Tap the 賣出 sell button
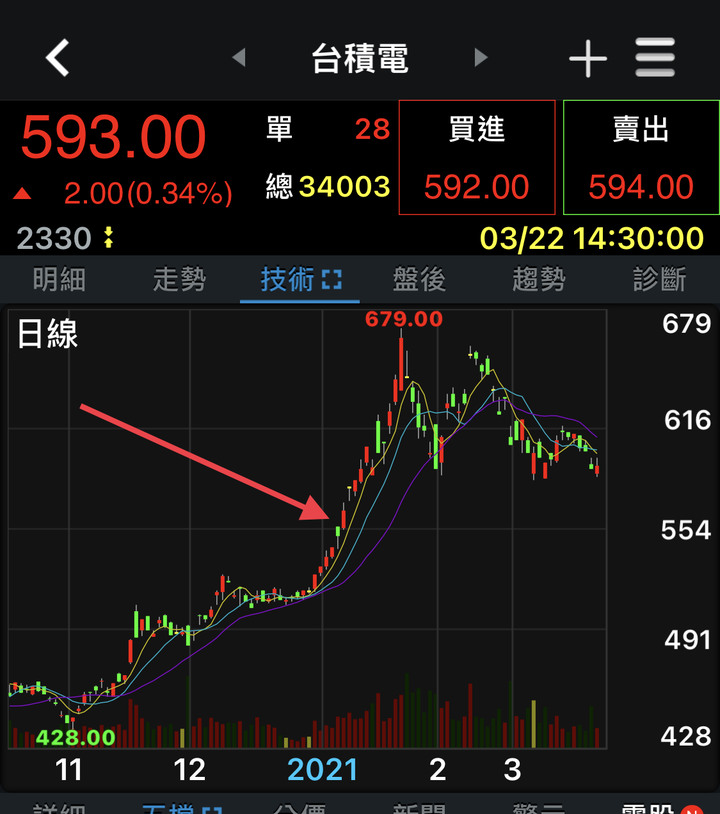The width and height of the screenshot is (720, 814). pyautogui.click(x=641, y=157)
